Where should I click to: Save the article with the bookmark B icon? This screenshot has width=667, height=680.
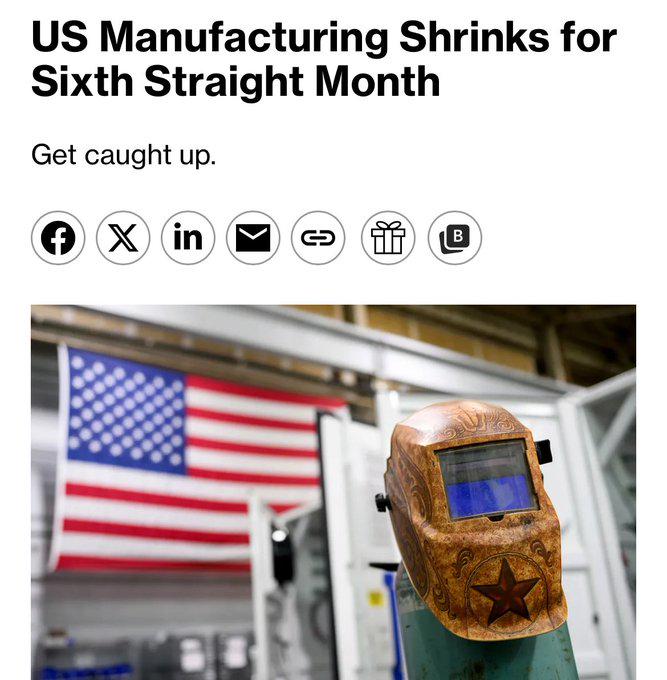point(454,238)
